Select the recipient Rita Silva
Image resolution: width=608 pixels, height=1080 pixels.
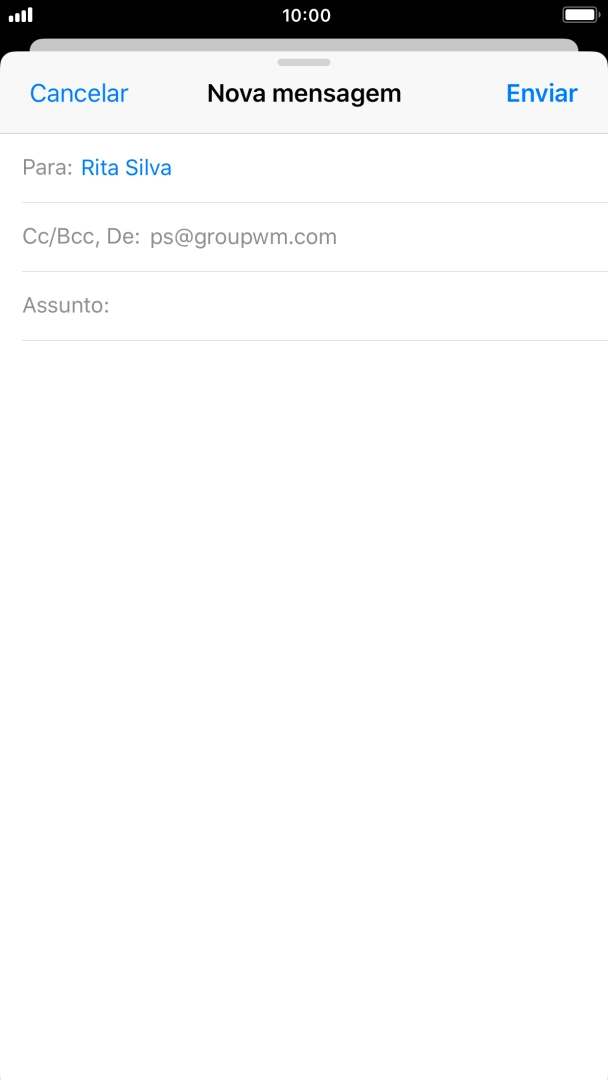coord(126,167)
